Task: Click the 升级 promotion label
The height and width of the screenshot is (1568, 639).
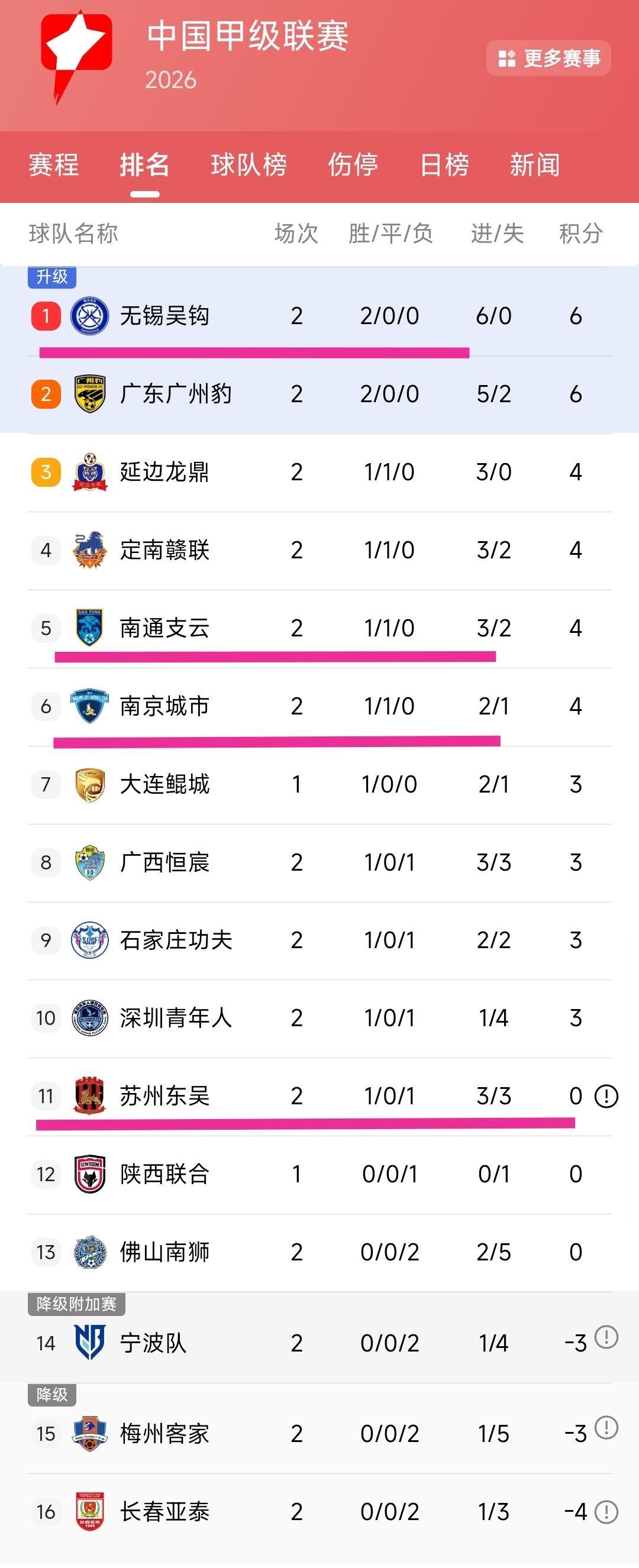Action: click(52, 277)
